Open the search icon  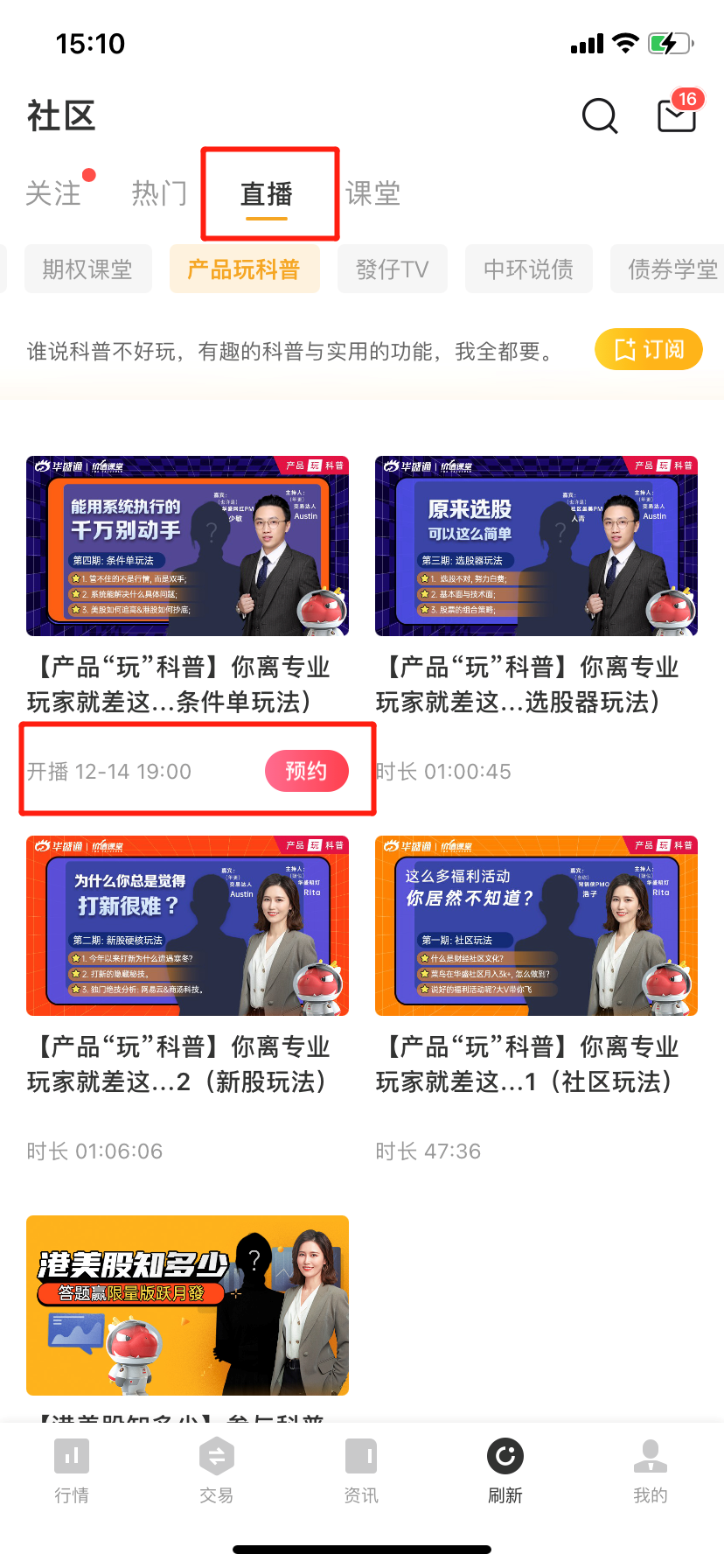click(600, 115)
